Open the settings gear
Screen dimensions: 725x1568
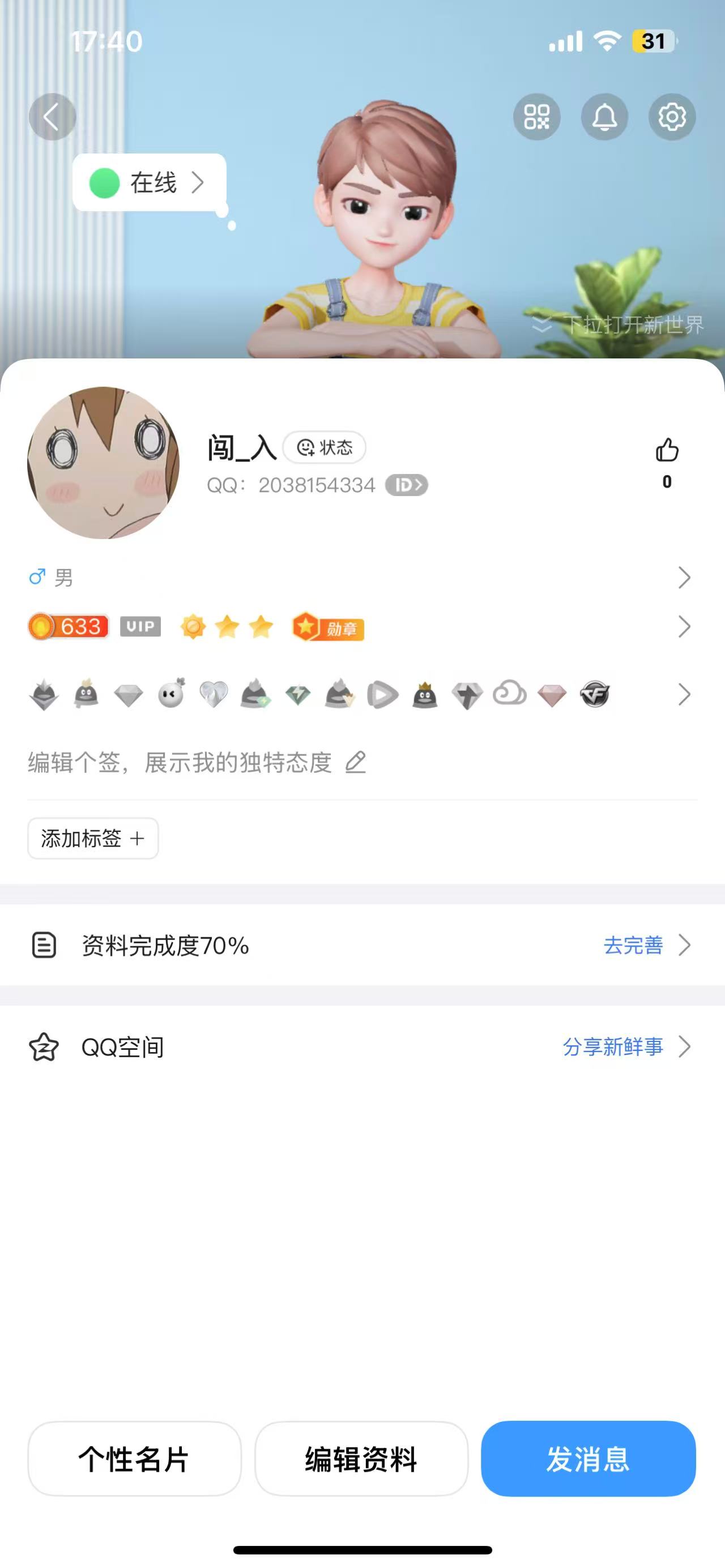pos(672,116)
